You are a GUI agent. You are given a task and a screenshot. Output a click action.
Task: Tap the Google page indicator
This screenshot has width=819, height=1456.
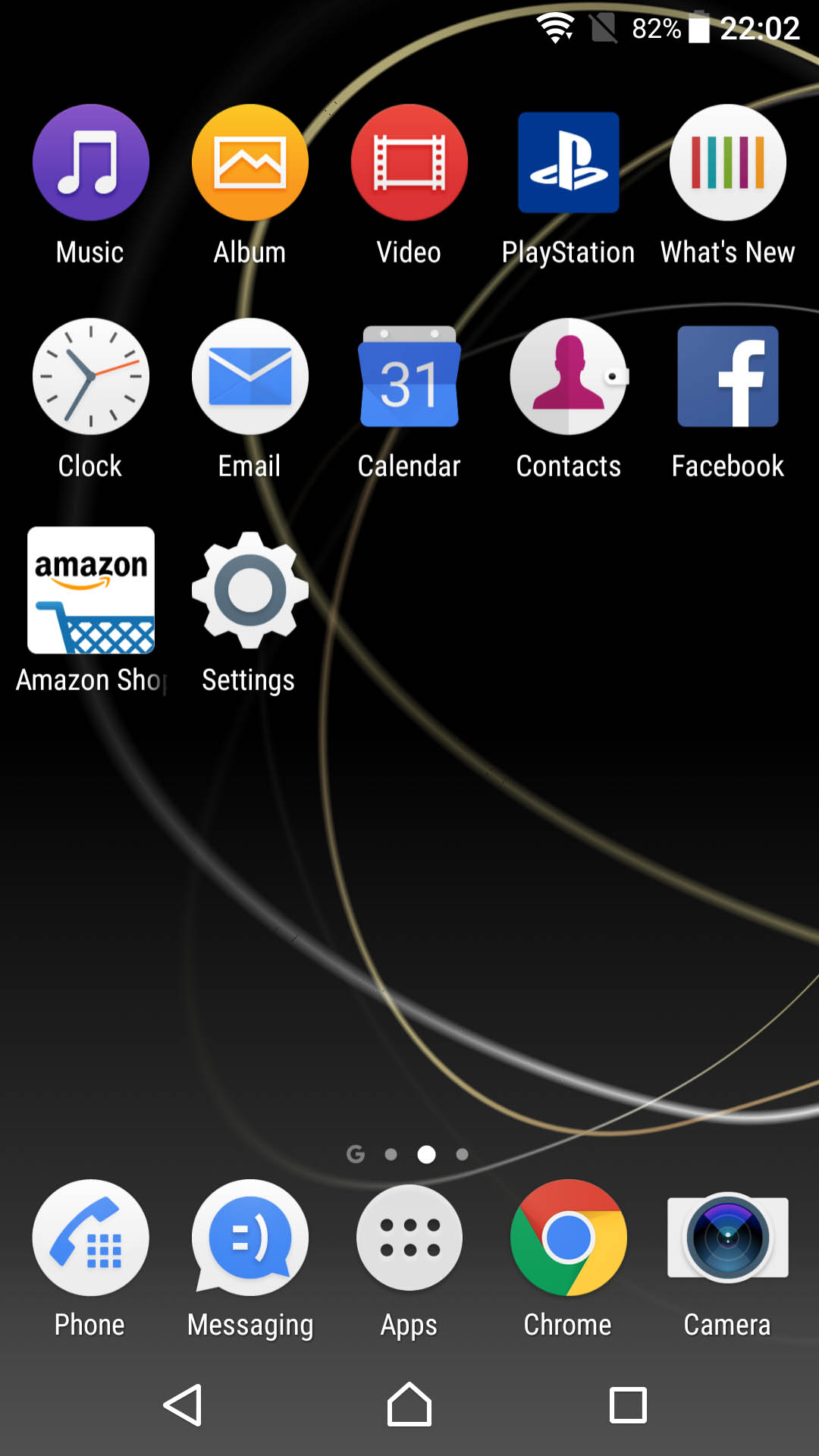tap(356, 1154)
